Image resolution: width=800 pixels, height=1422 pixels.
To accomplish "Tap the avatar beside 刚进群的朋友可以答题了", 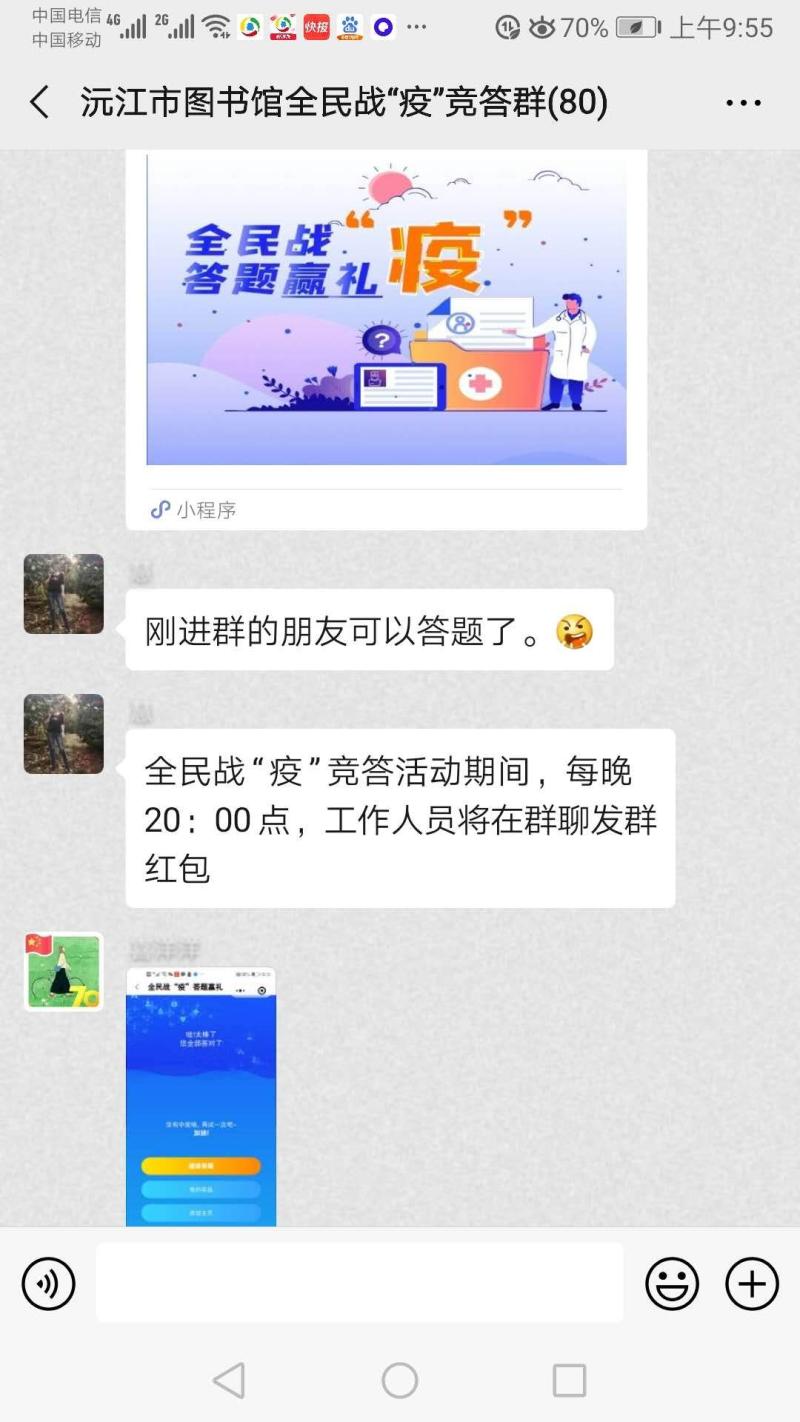I will (64, 594).
